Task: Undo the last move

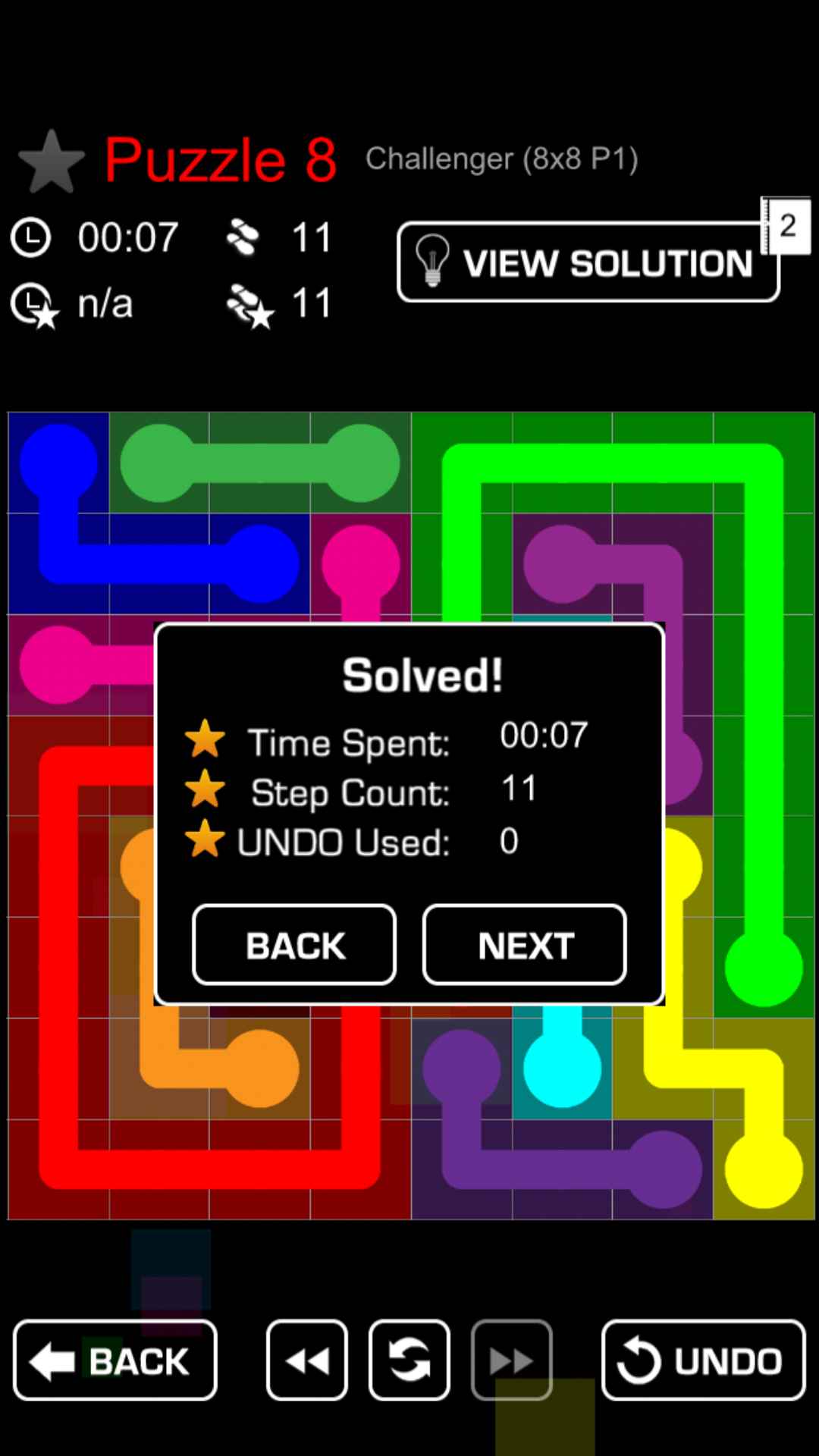Action: click(x=703, y=1360)
